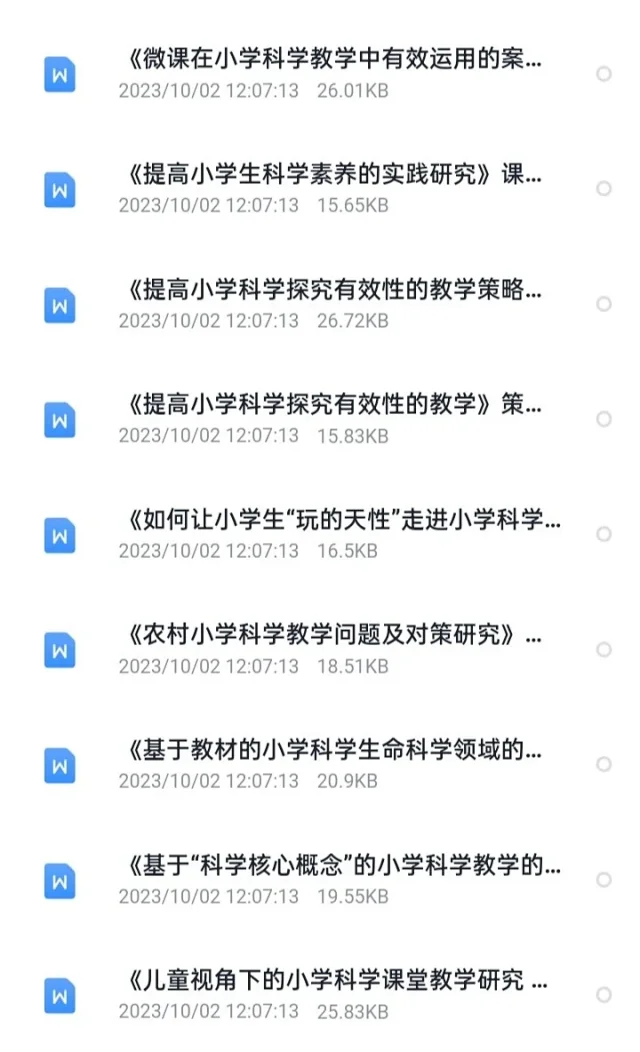
Task: Select the 20.9KB 基于教材 file's circle
Action: coord(604,764)
